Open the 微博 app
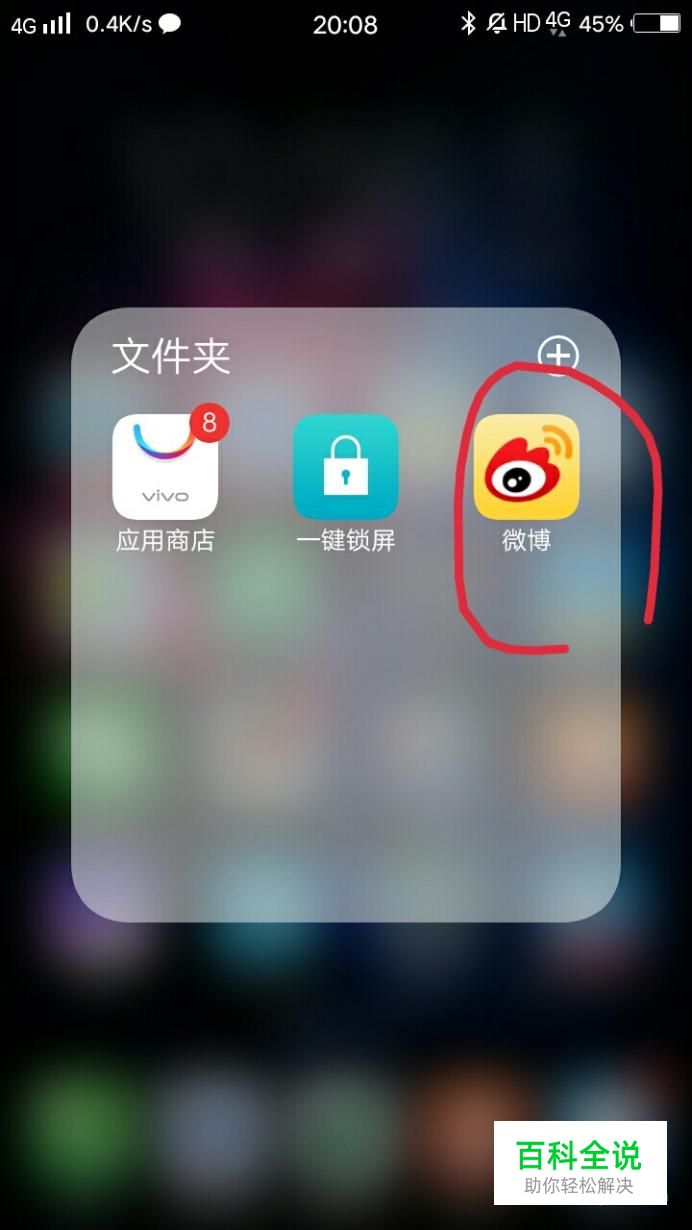 tap(526, 468)
